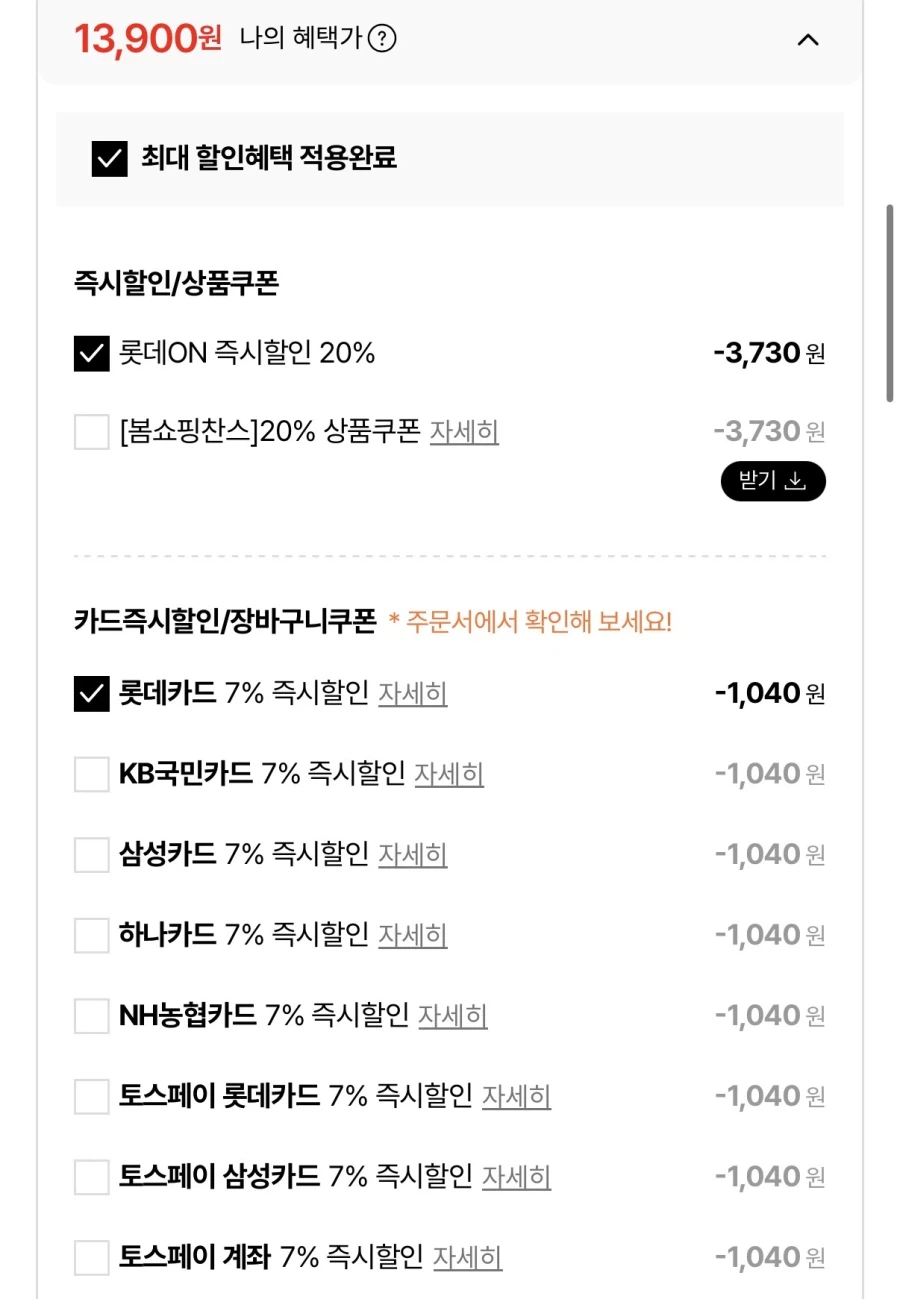
Task: Uncheck 롯데ON 즉시할인 20% discount
Action: pyautogui.click(x=90, y=352)
